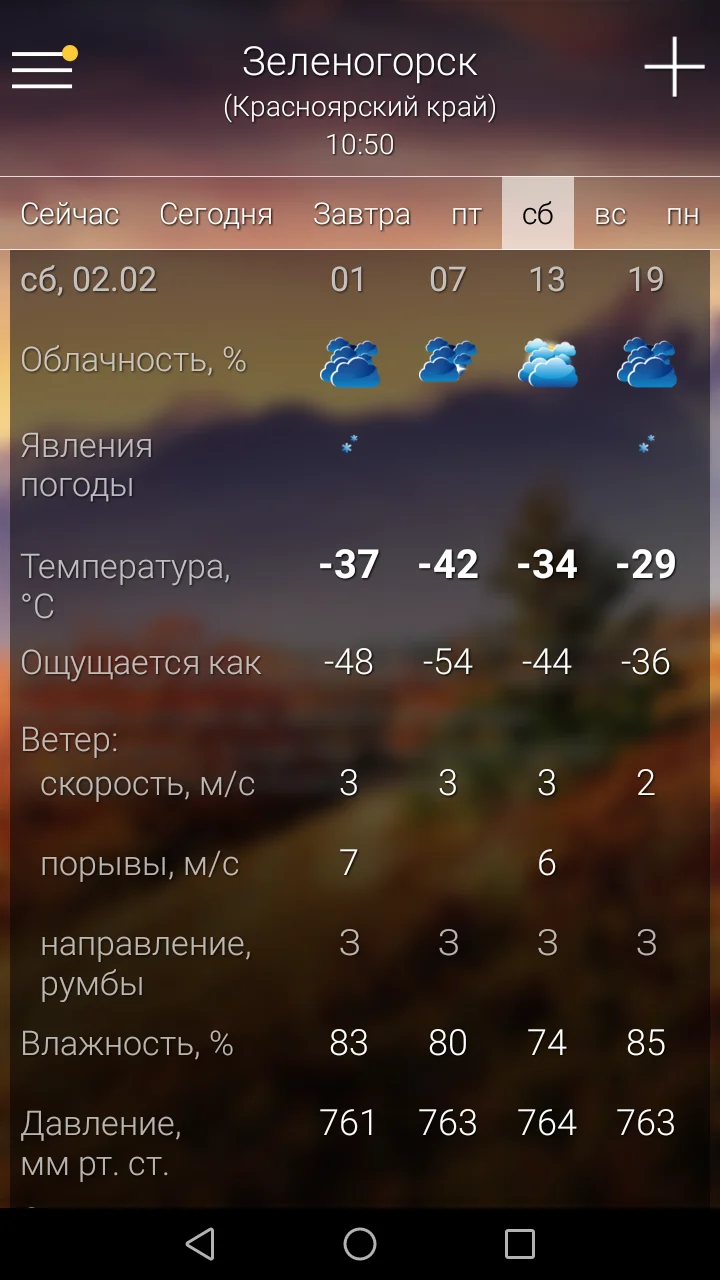720x1280 pixels.
Task: Select the partly cloudy icon for 13:00
Action: click(547, 363)
